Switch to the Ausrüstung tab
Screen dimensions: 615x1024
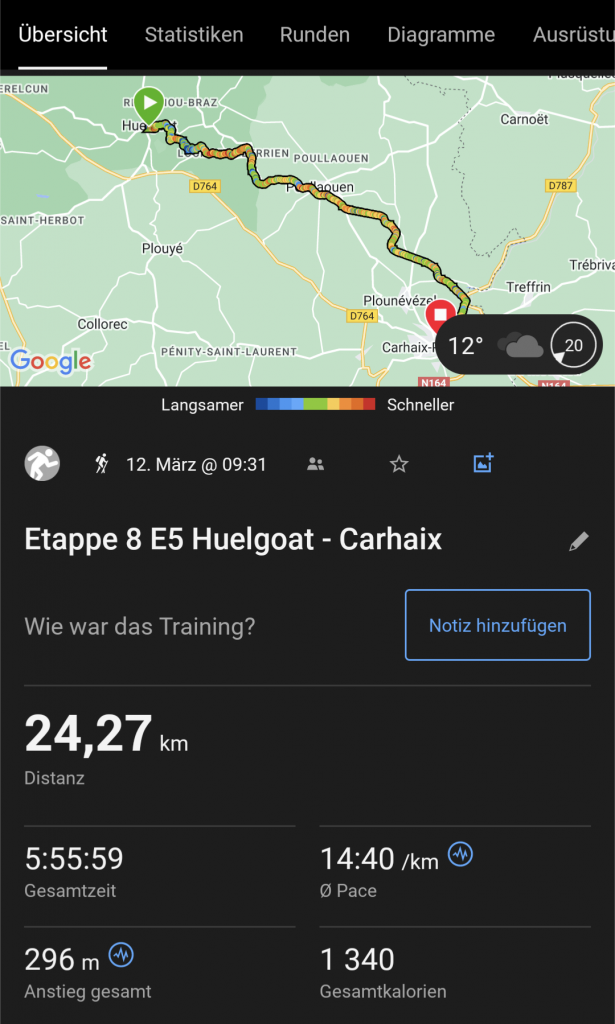[x=573, y=35]
